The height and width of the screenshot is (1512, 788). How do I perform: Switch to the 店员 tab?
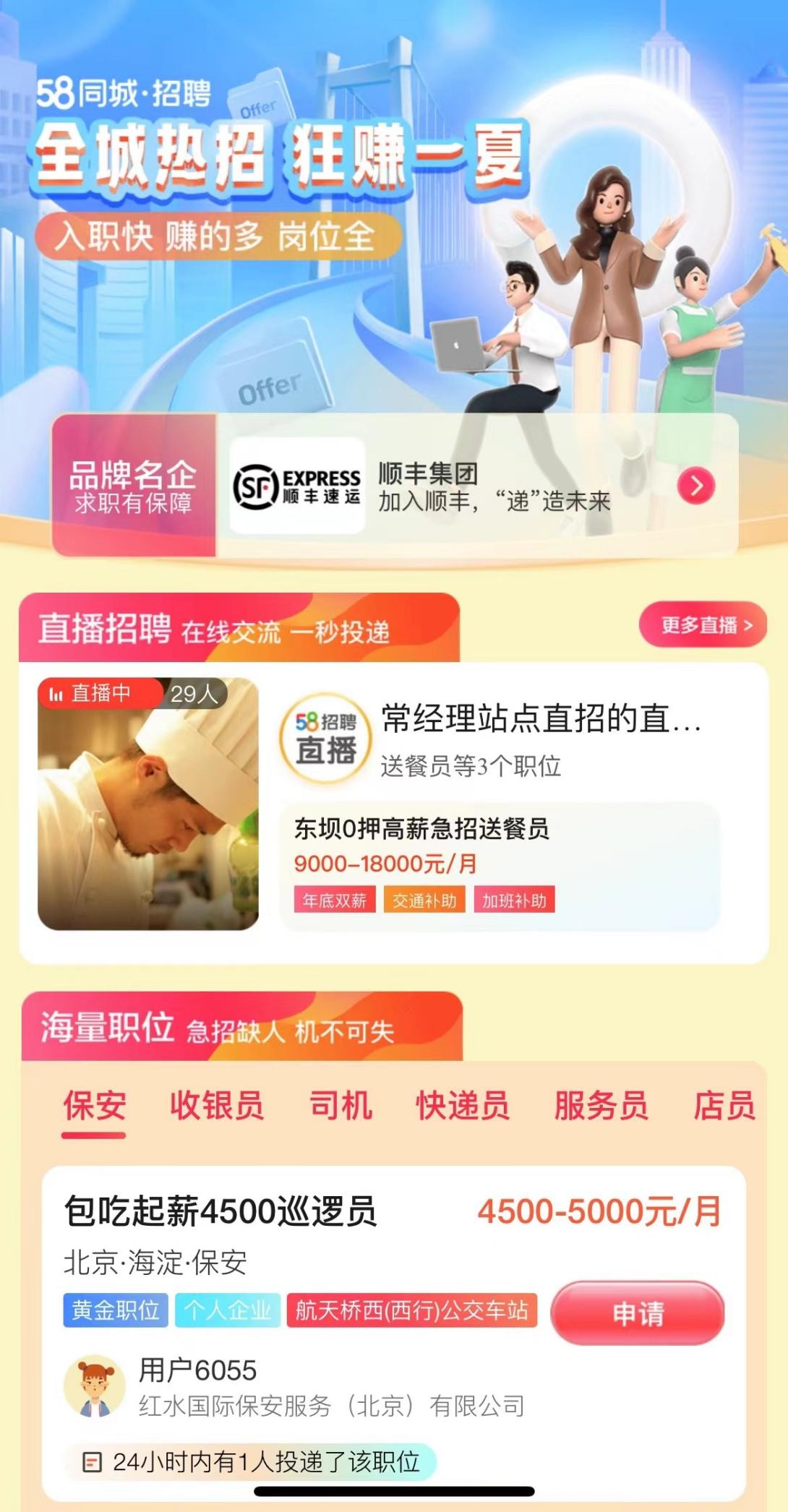[724, 1106]
